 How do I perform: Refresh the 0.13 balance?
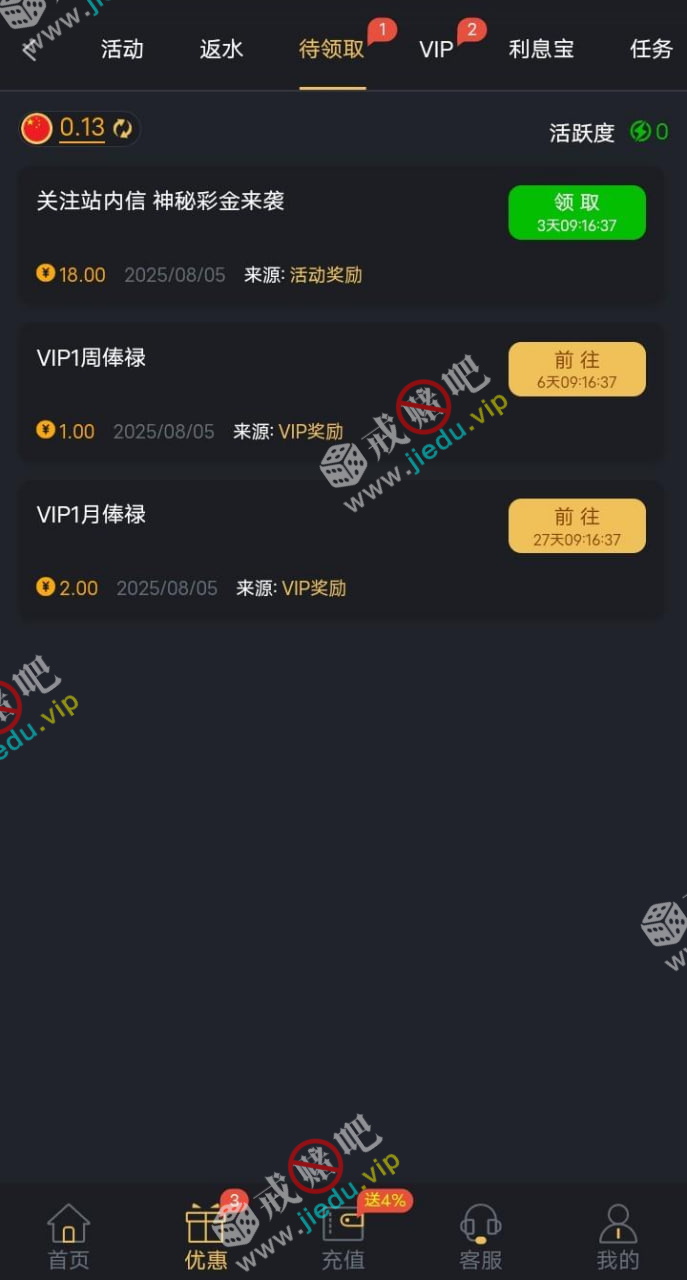pos(123,128)
